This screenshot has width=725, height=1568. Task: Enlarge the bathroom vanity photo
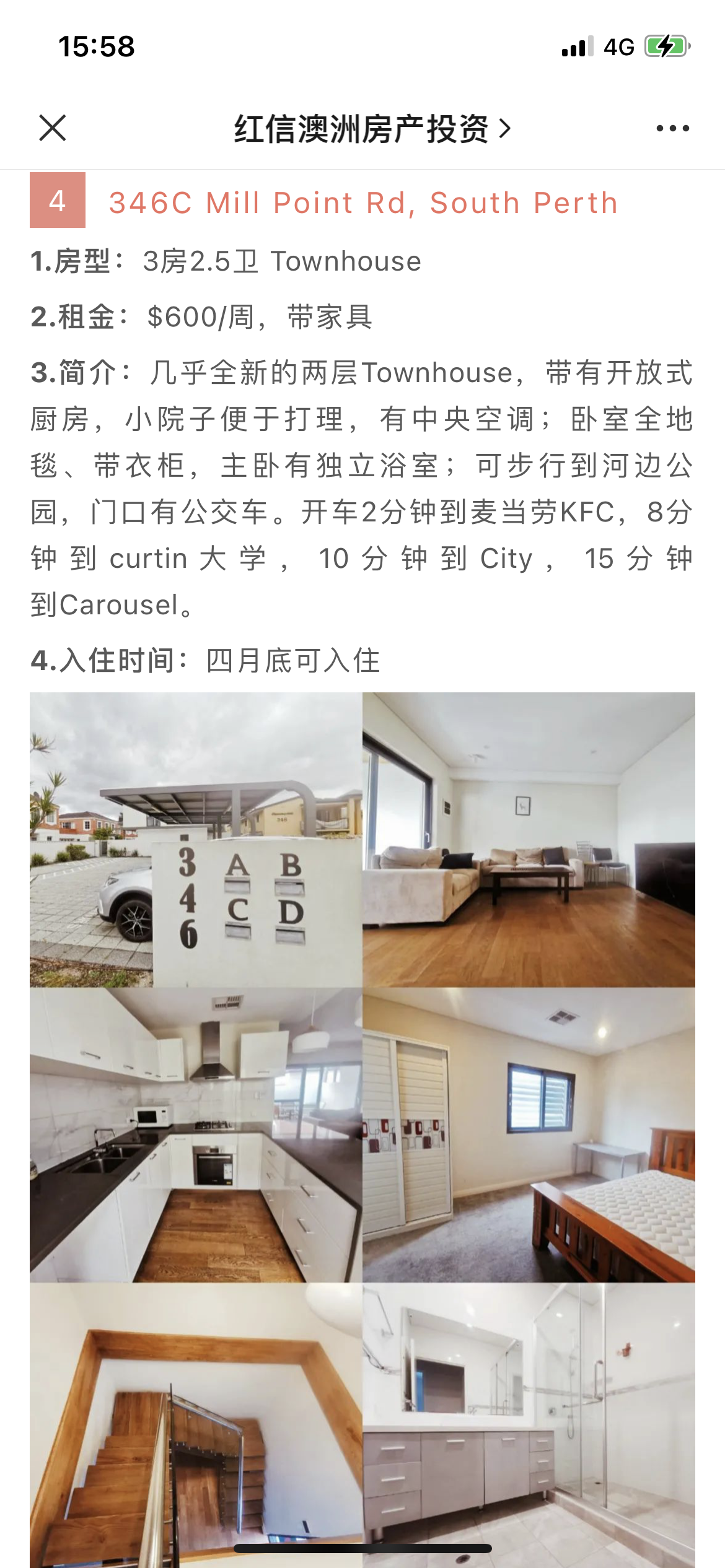pos(529,1418)
